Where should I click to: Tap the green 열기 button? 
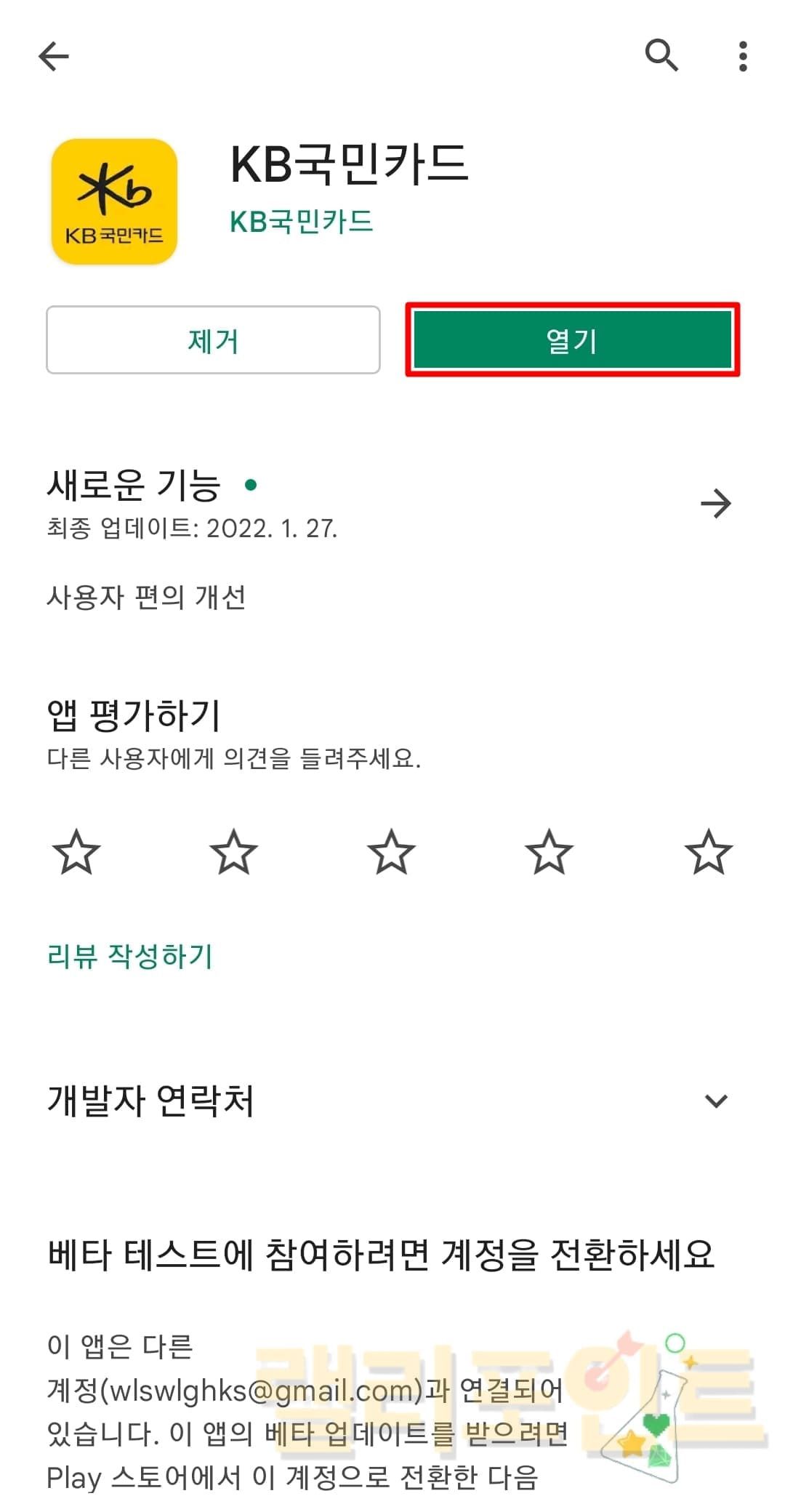pyautogui.click(x=572, y=340)
